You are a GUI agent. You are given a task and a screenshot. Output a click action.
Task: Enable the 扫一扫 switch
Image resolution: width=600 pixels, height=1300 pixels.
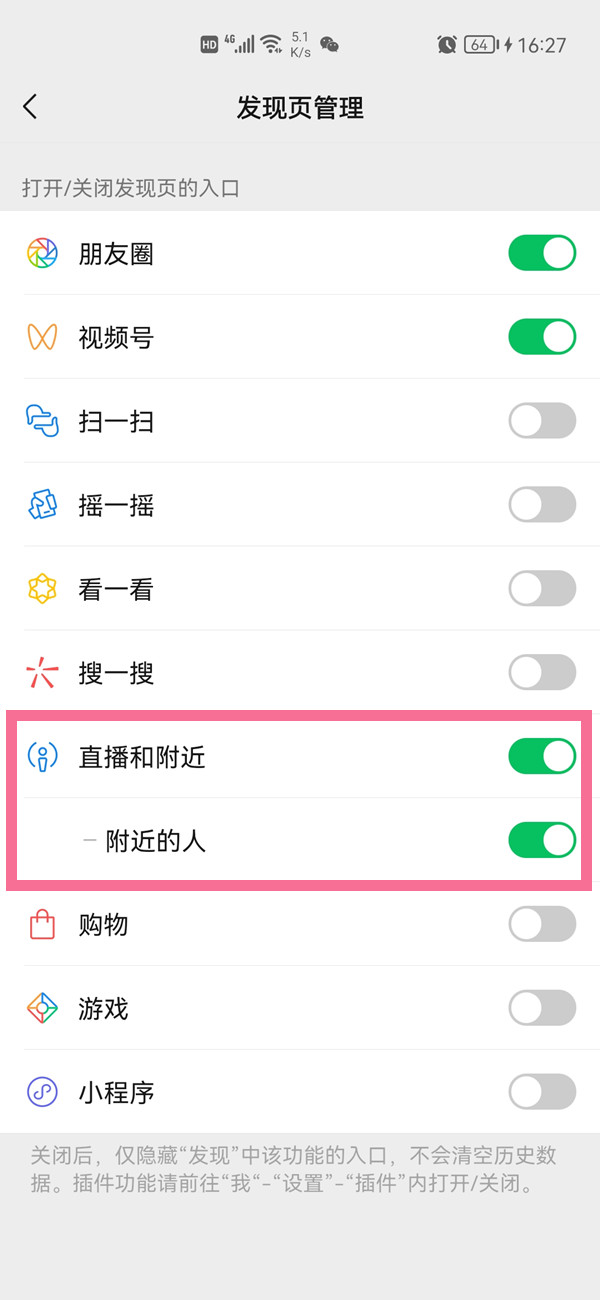pyautogui.click(x=542, y=421)
